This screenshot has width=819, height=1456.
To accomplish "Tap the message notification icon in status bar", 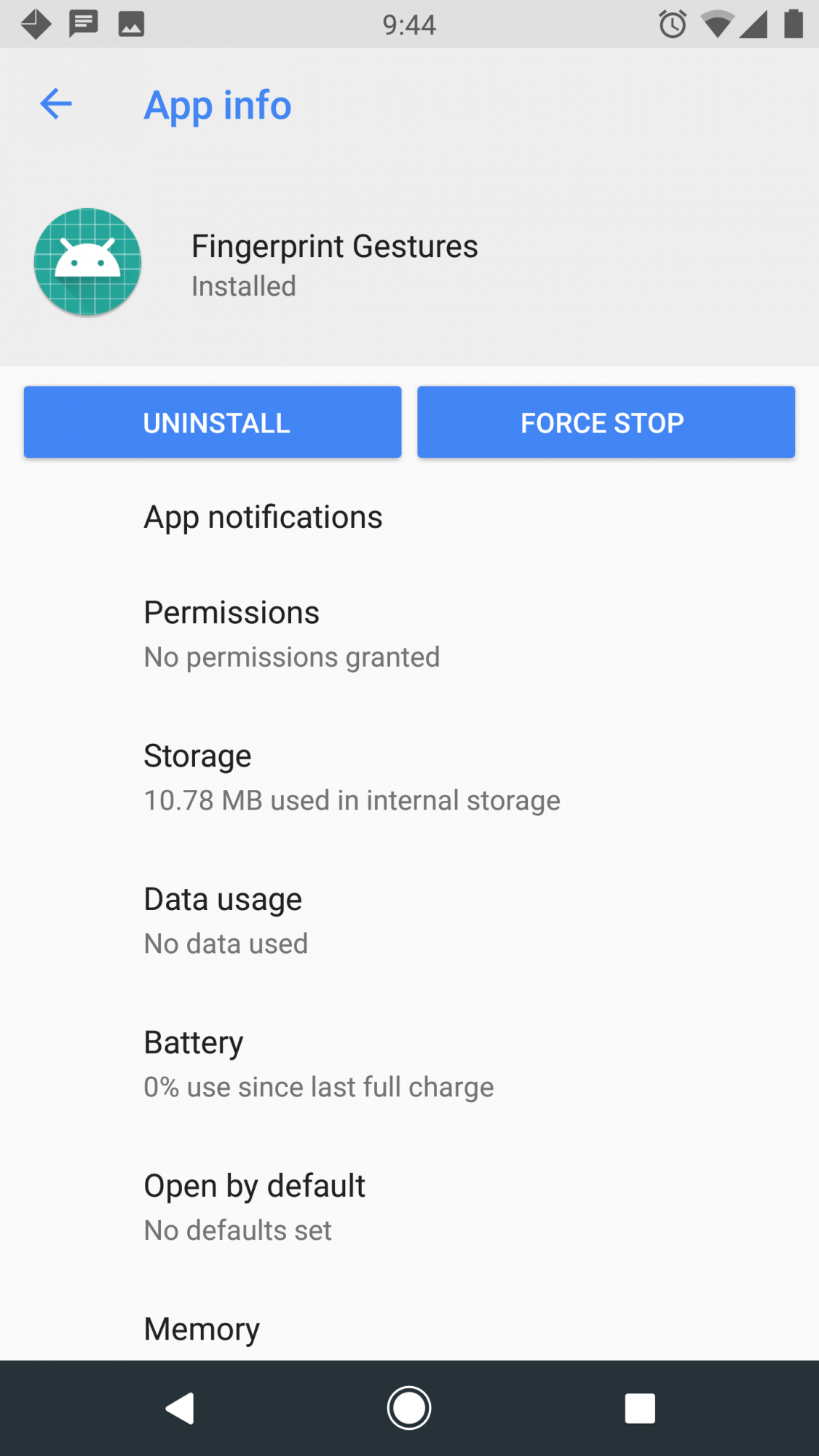I will 82,24.
